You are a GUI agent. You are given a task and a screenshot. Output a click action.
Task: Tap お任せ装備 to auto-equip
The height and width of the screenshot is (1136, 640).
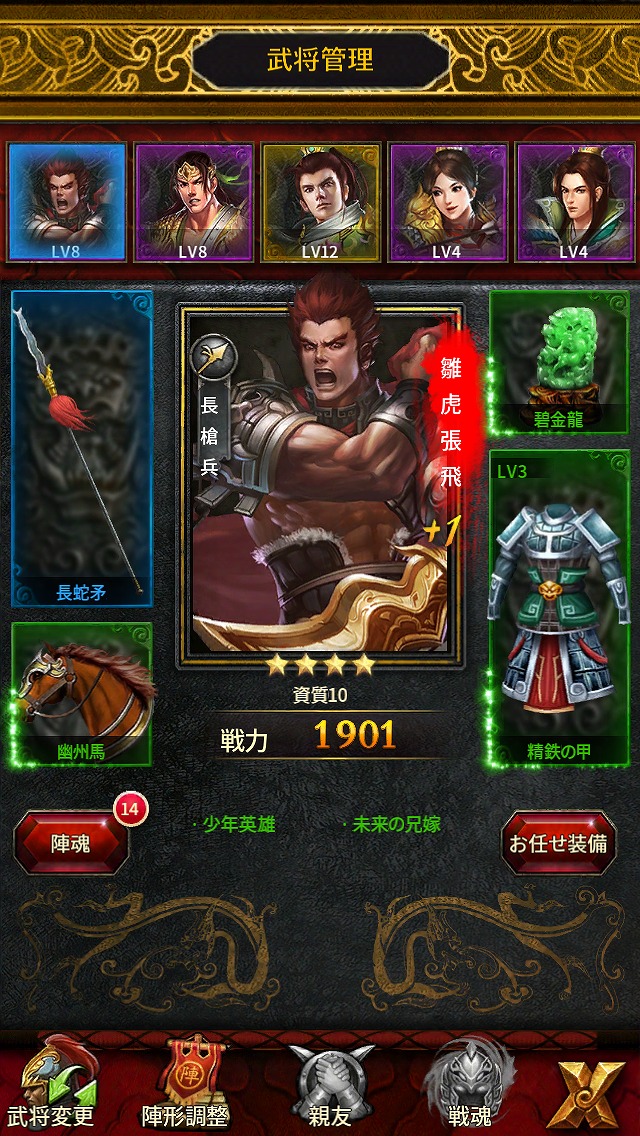558,843
